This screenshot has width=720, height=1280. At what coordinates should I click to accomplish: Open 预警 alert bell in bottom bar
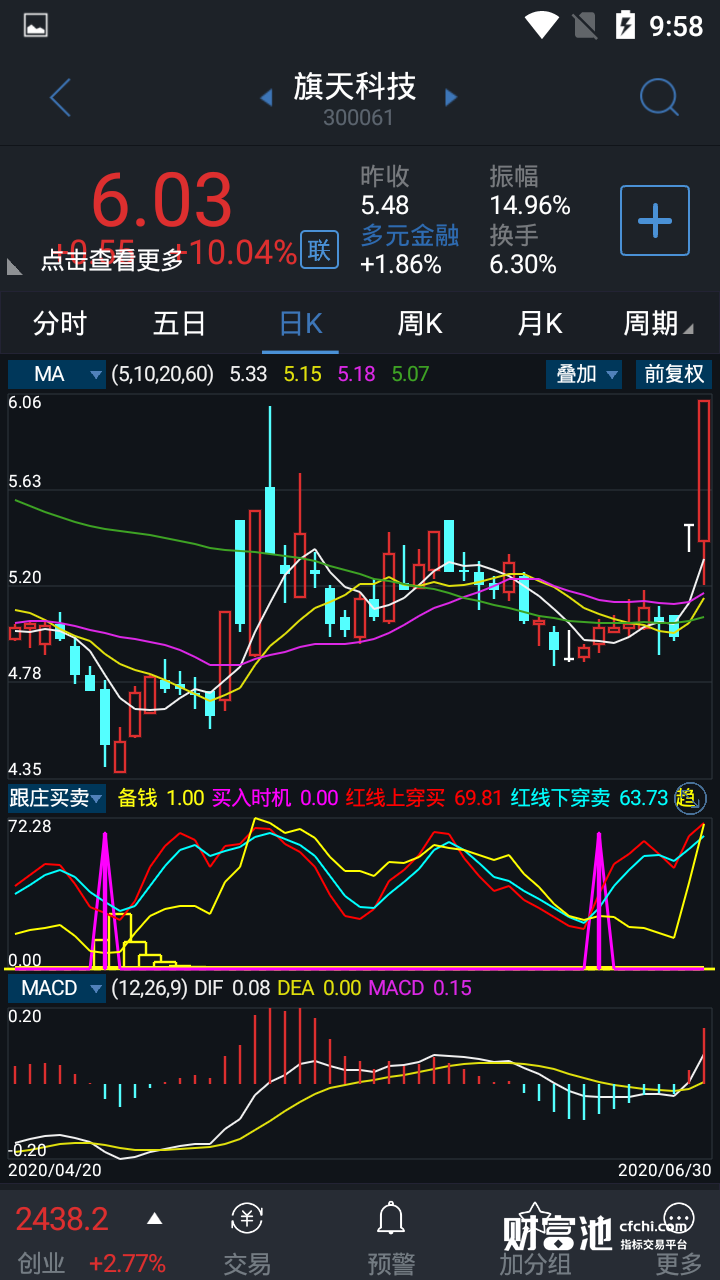[390, 1238]
